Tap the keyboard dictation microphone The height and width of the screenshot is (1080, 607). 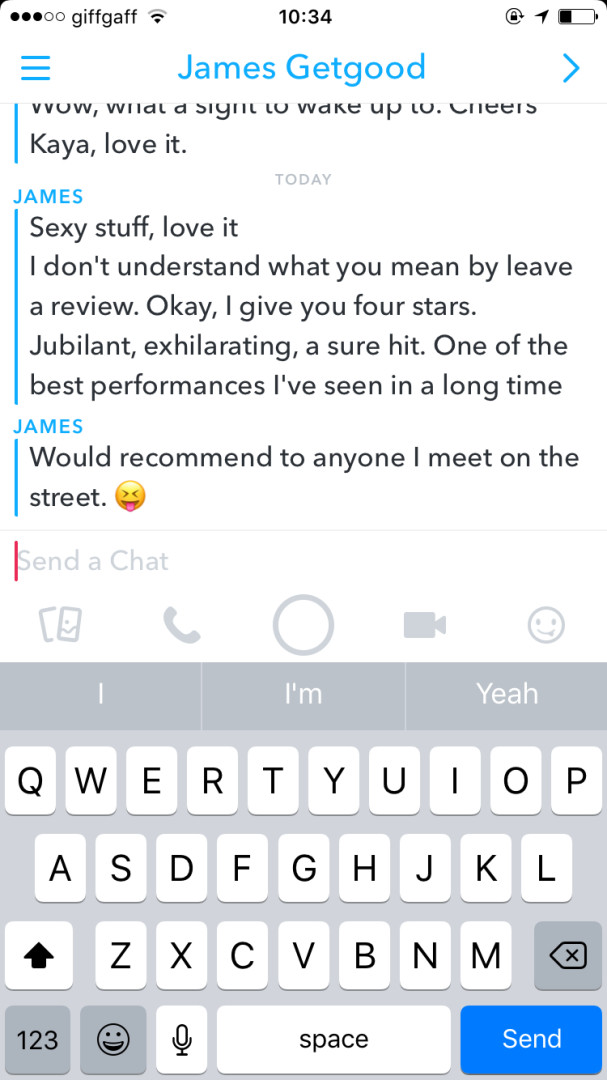tap(181, 1039)
